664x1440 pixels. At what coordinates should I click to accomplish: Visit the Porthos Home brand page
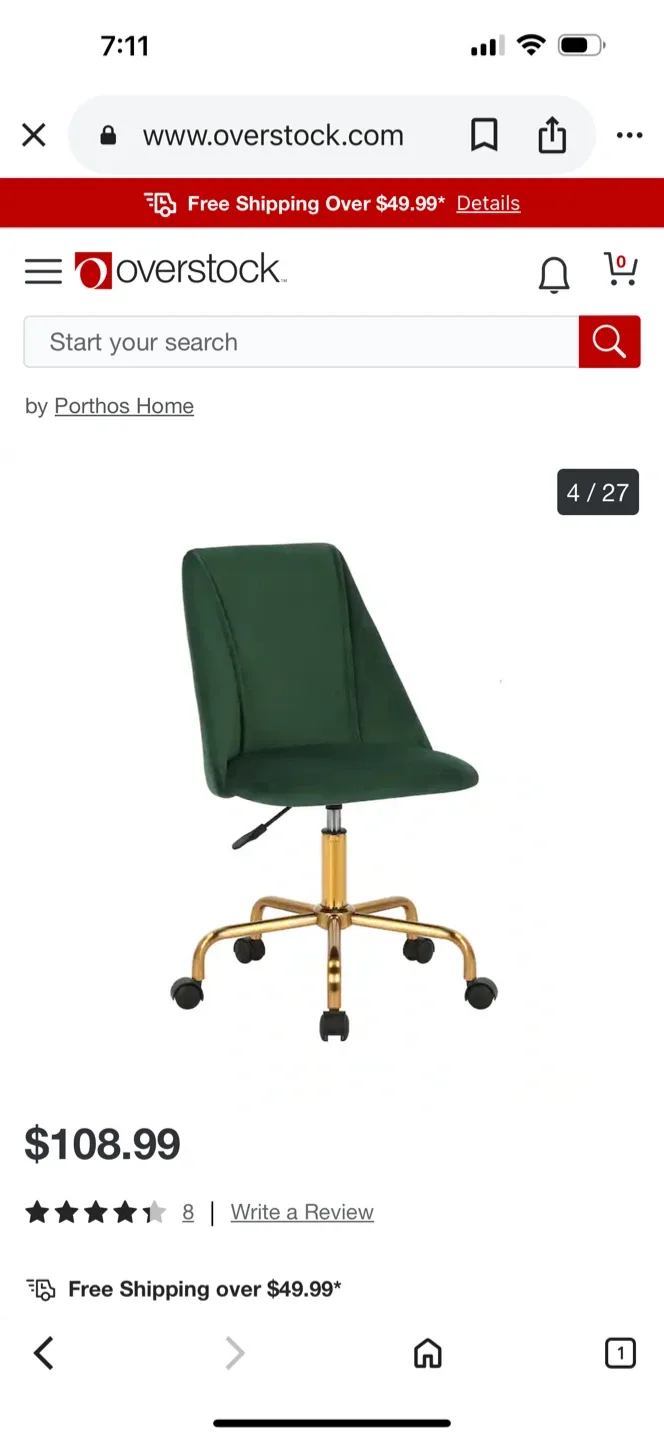click(x=124, y=406)
